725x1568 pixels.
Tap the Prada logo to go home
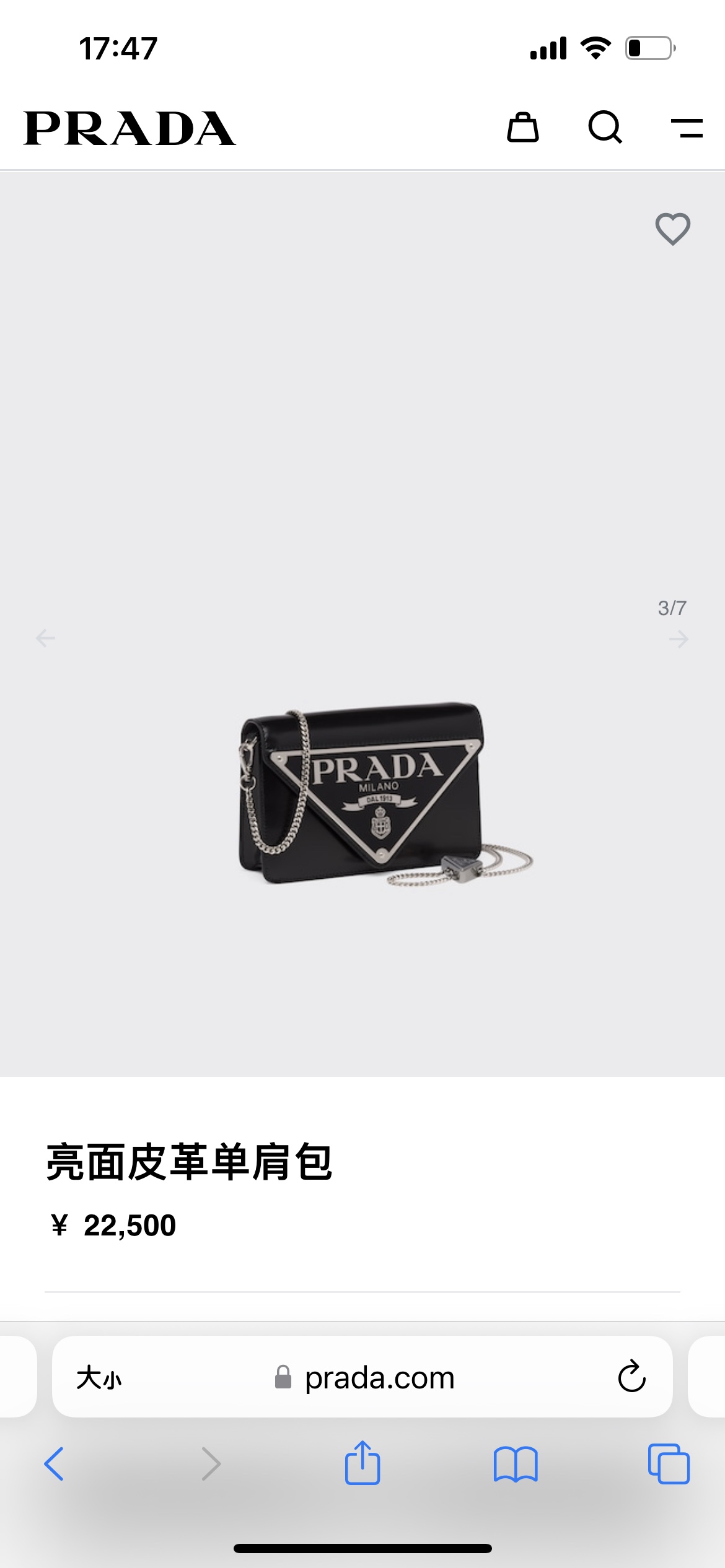click(x=130, y=128)
